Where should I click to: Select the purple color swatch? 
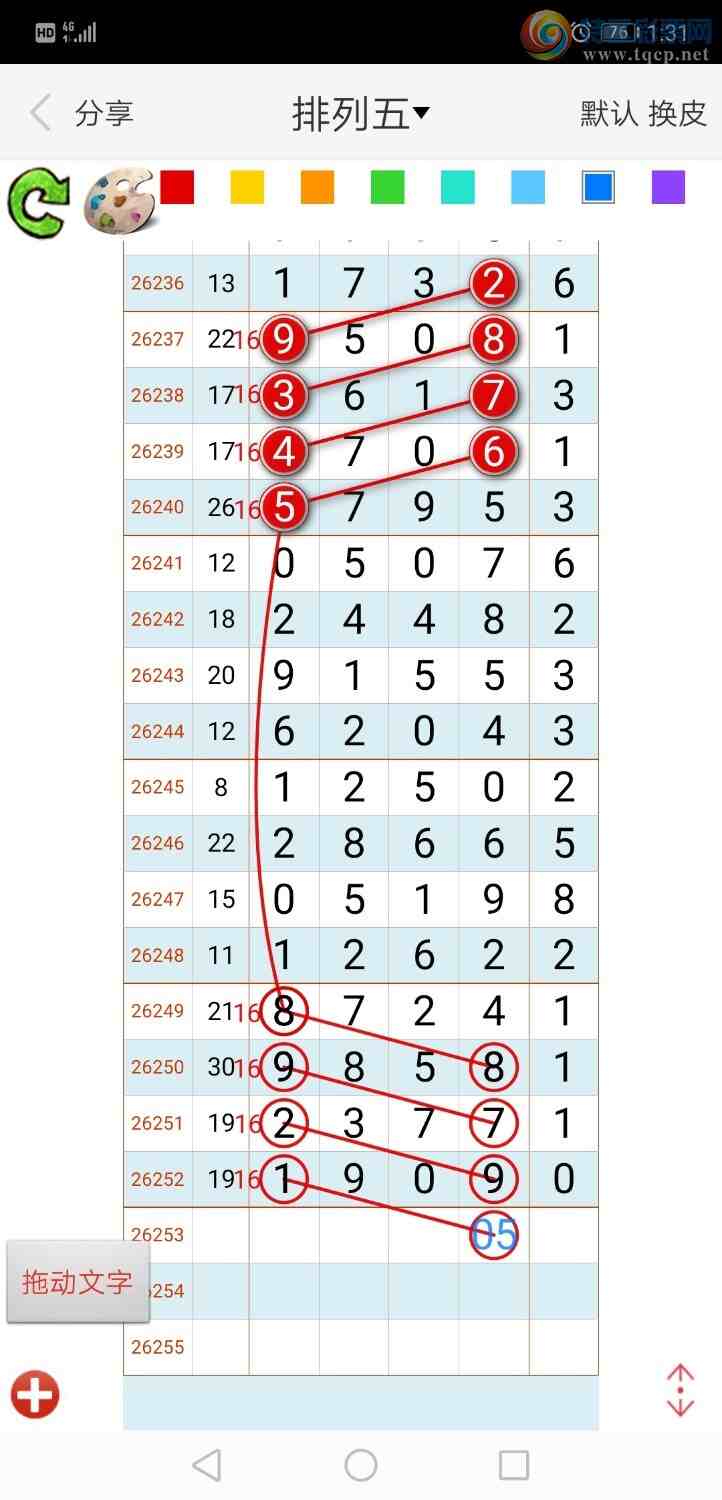668,187
